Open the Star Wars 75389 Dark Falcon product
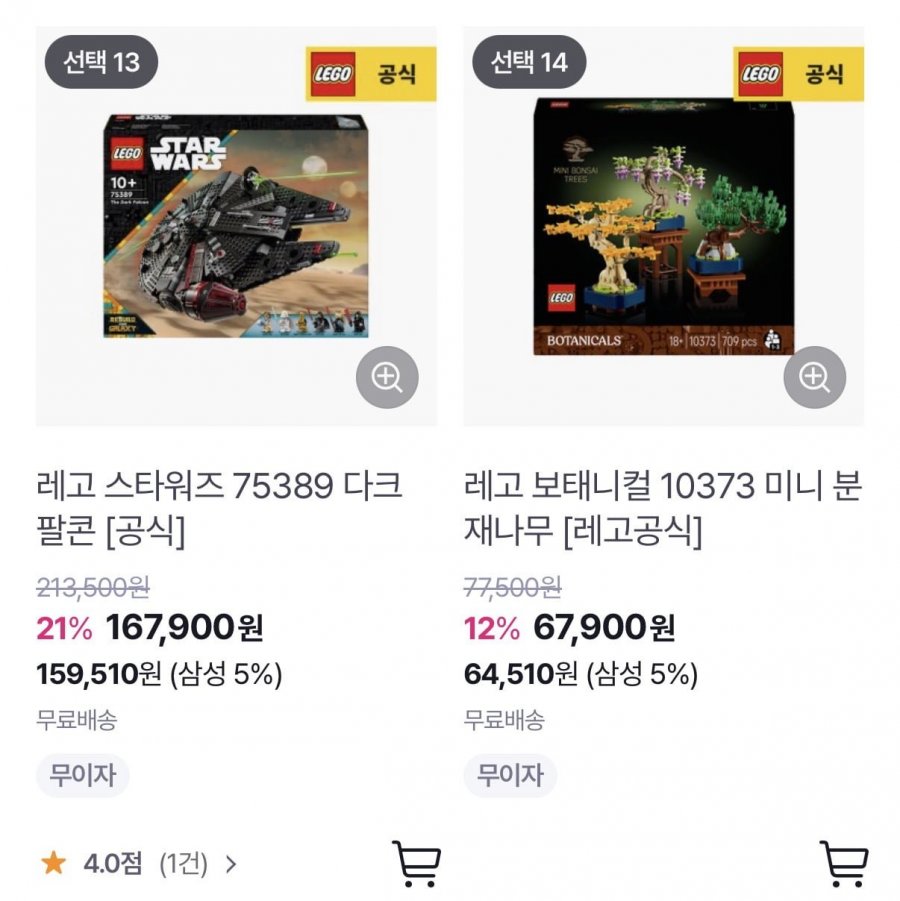The image size is (900, 901). coord(236,228)
